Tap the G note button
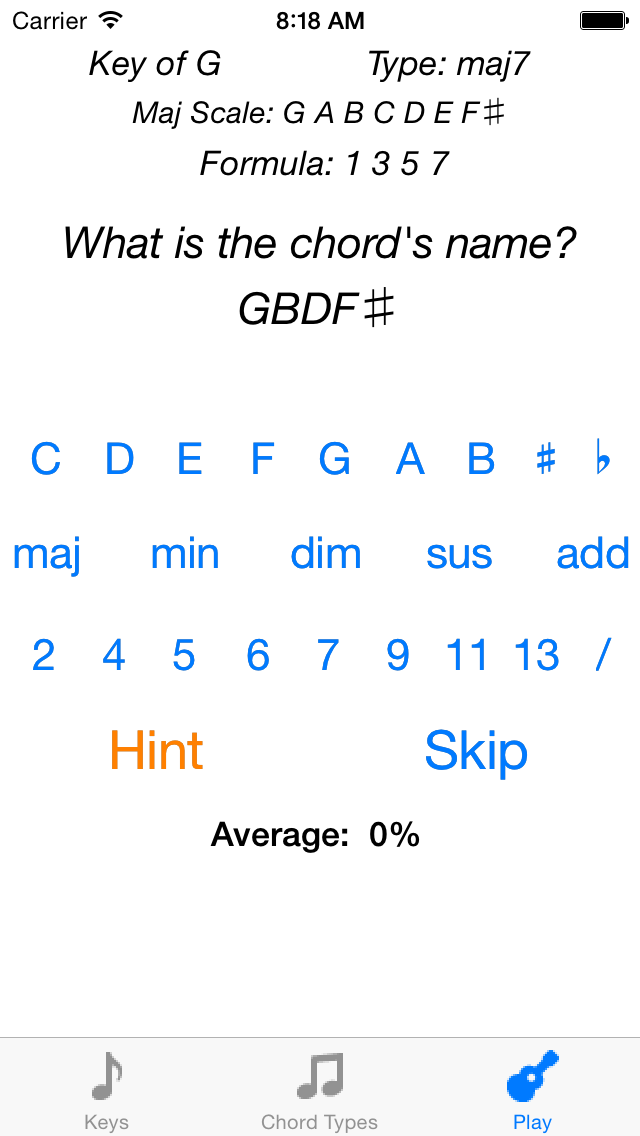Image resolution: width=640 pixels, height=1136 pixels. pos(335,459)
